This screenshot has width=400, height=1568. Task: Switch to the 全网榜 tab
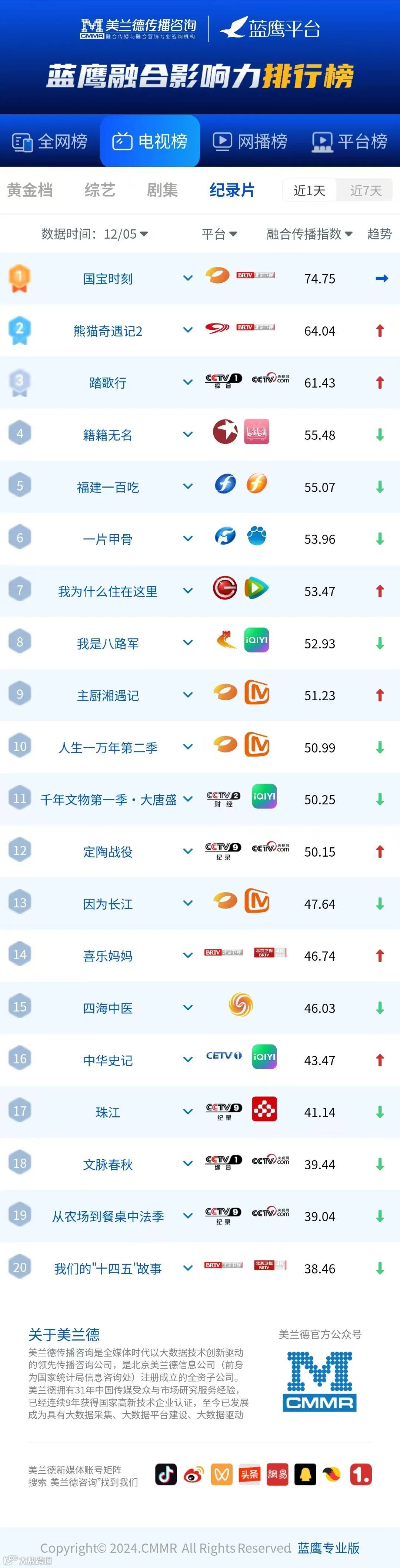point(50,142)
